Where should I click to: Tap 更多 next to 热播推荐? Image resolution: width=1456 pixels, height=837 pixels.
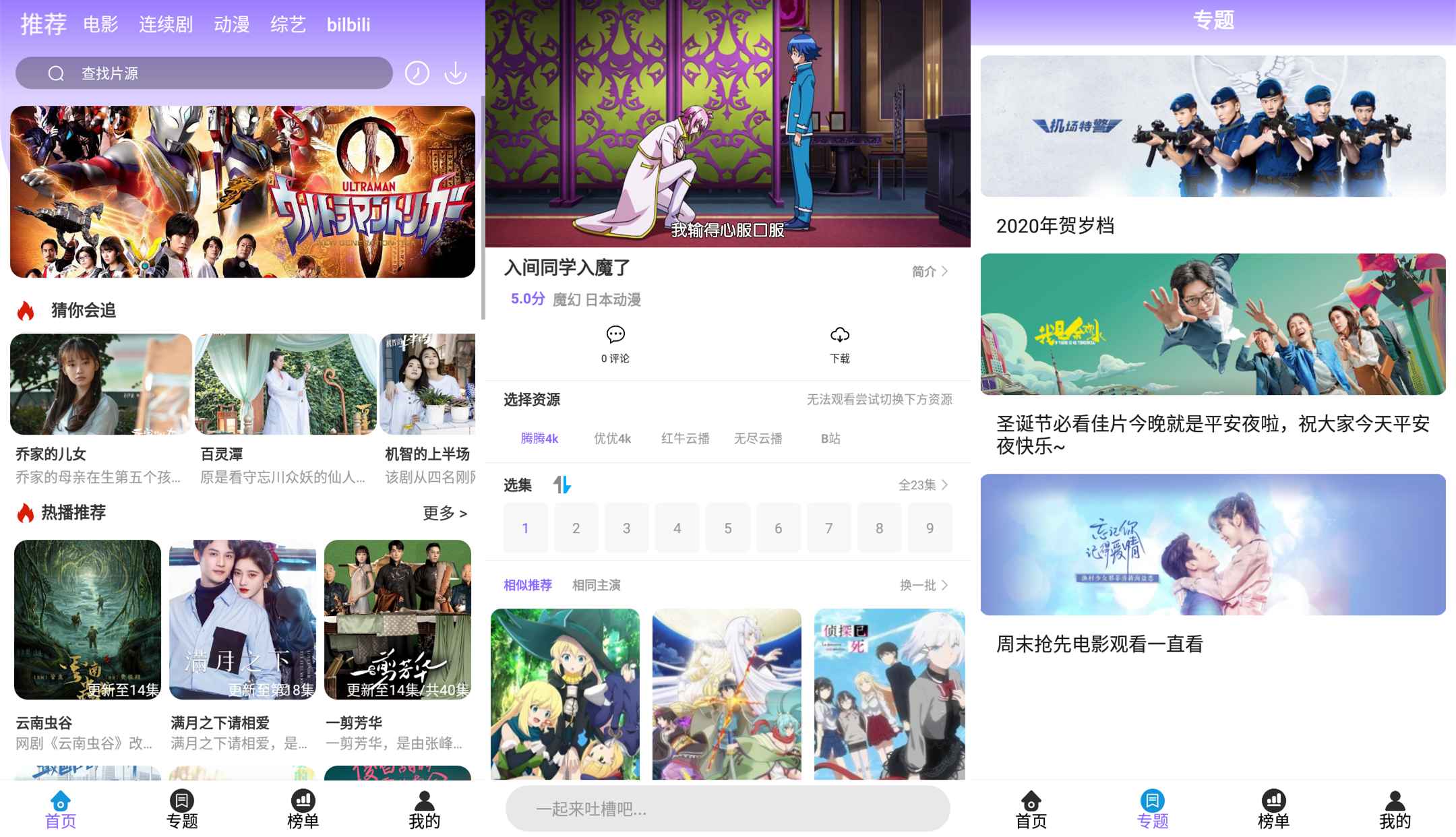(x=444, y=514)
